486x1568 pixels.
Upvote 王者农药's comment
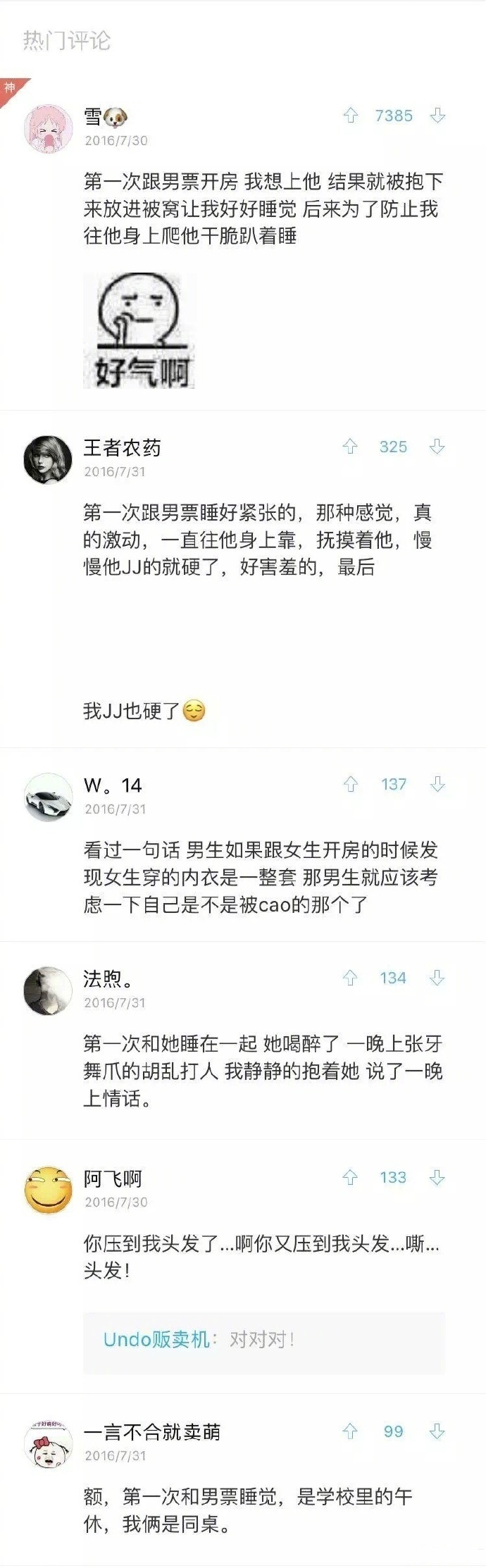pyautogui.click(x=350, y=447)
